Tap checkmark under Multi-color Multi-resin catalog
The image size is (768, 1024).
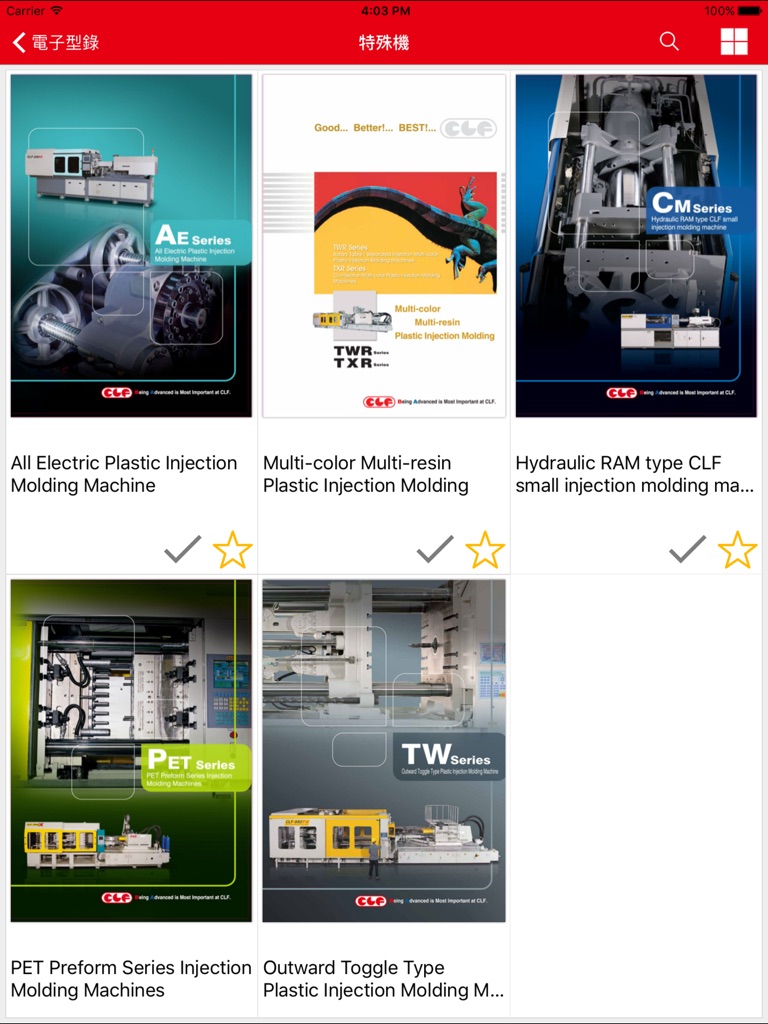(434, 549)
